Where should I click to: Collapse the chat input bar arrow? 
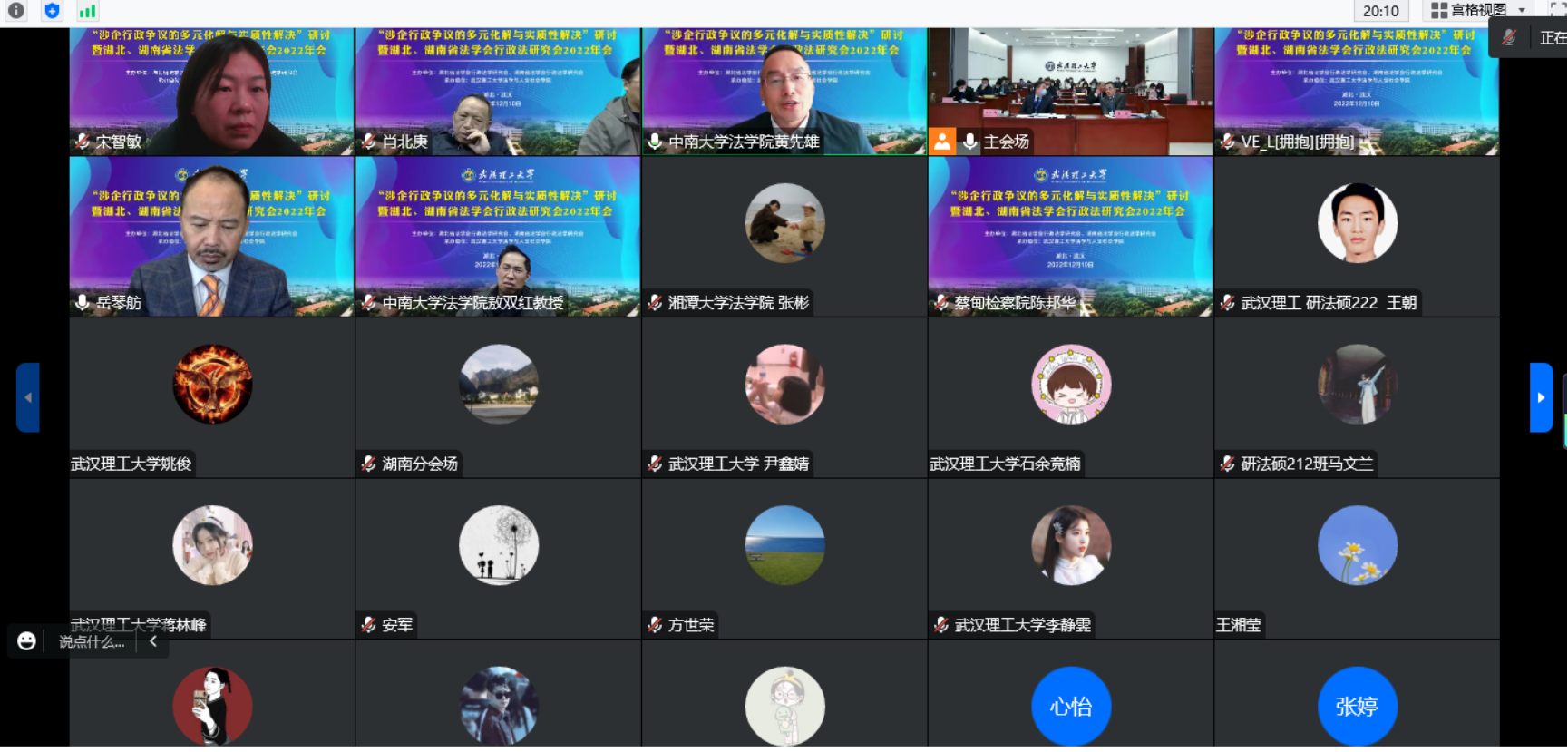point(153,641)
